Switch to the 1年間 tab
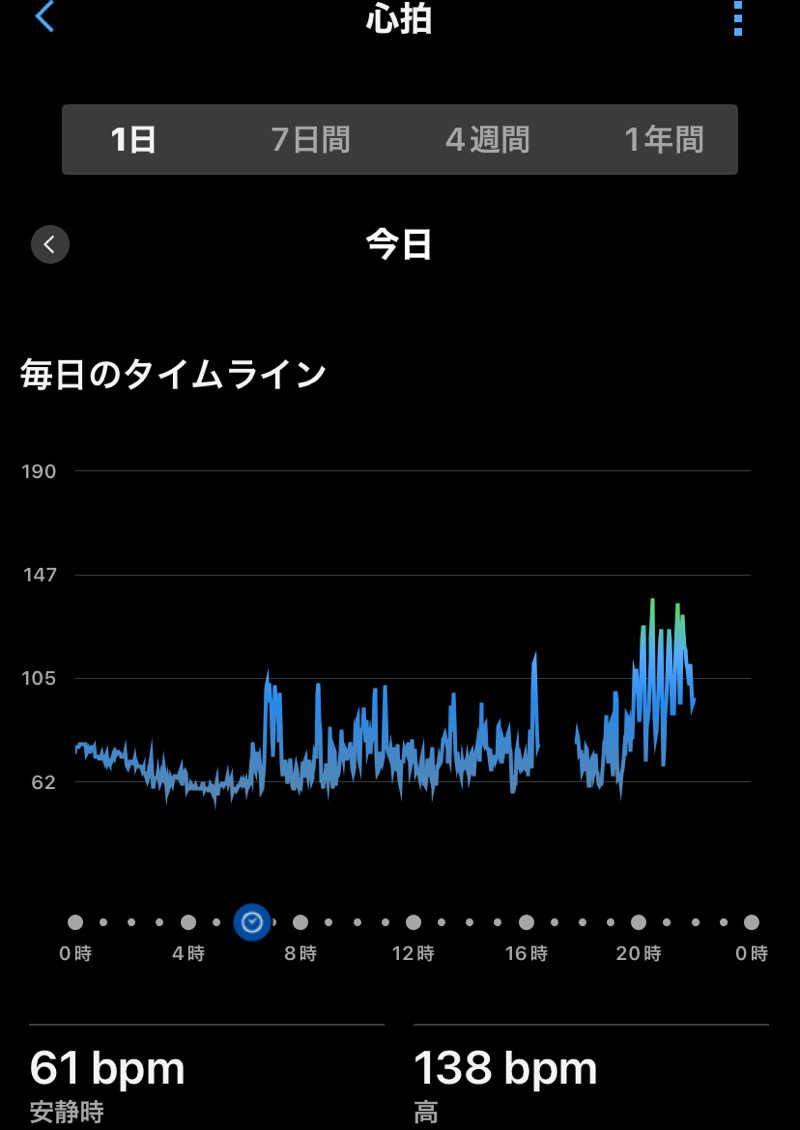The image size is (800, 1130). pos(664,140)
